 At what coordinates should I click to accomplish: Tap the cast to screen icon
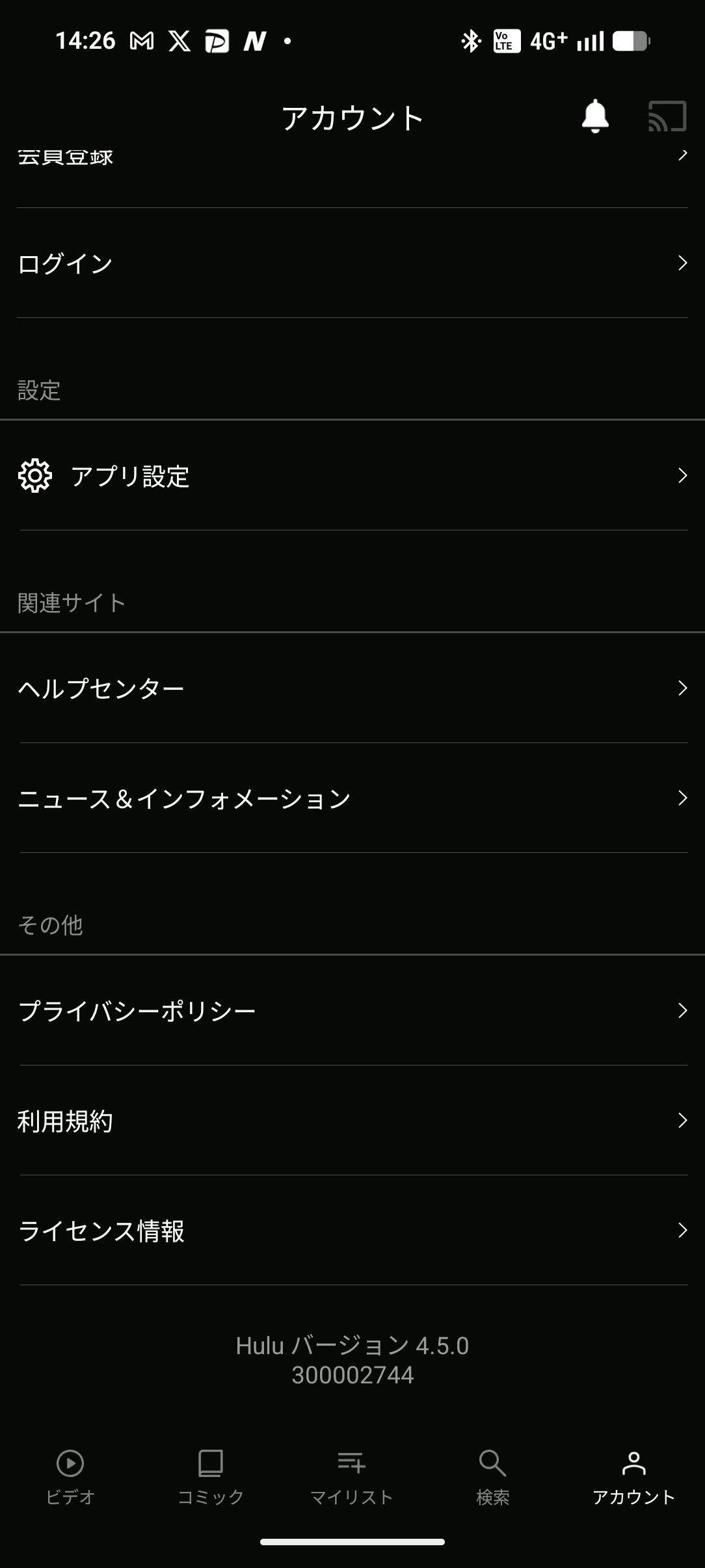(x=667, y=116)
